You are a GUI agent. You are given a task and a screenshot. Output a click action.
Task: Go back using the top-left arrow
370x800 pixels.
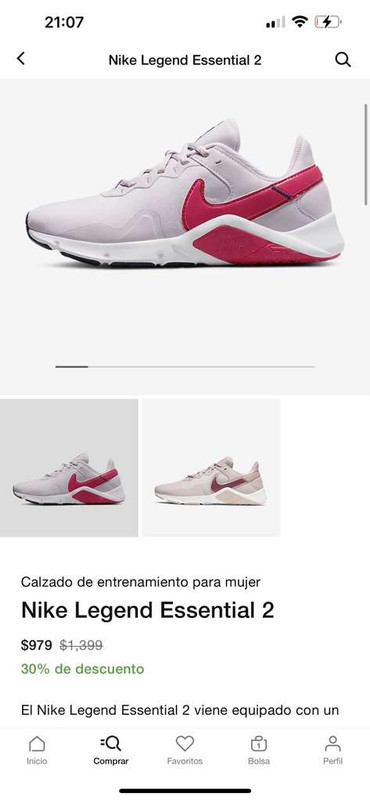point(20,59)
